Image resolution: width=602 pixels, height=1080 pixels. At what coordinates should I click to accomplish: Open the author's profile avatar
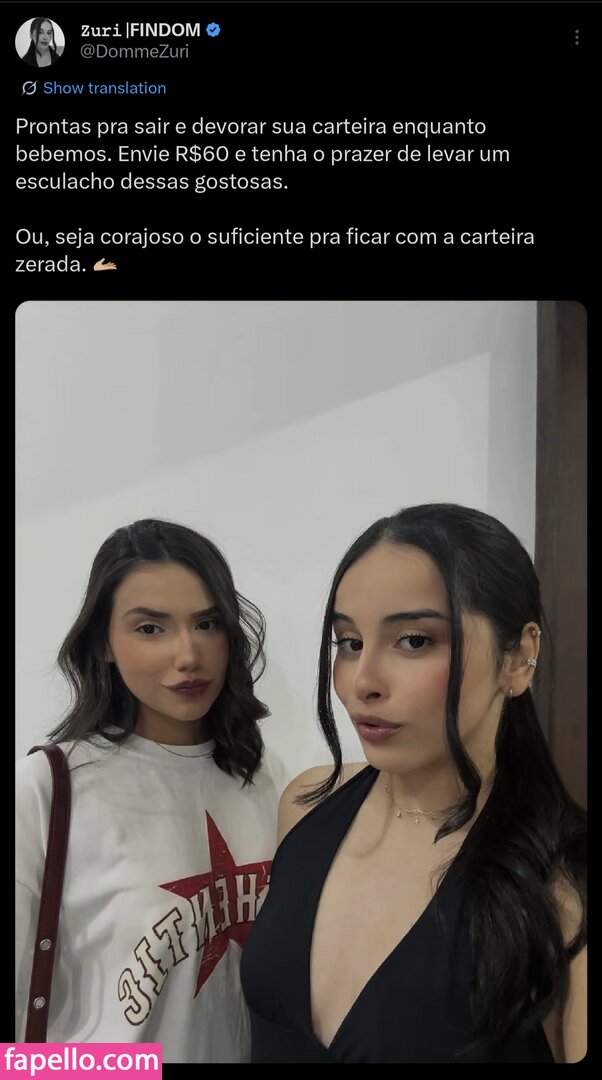pyautogui.click(x=40, y=41)
